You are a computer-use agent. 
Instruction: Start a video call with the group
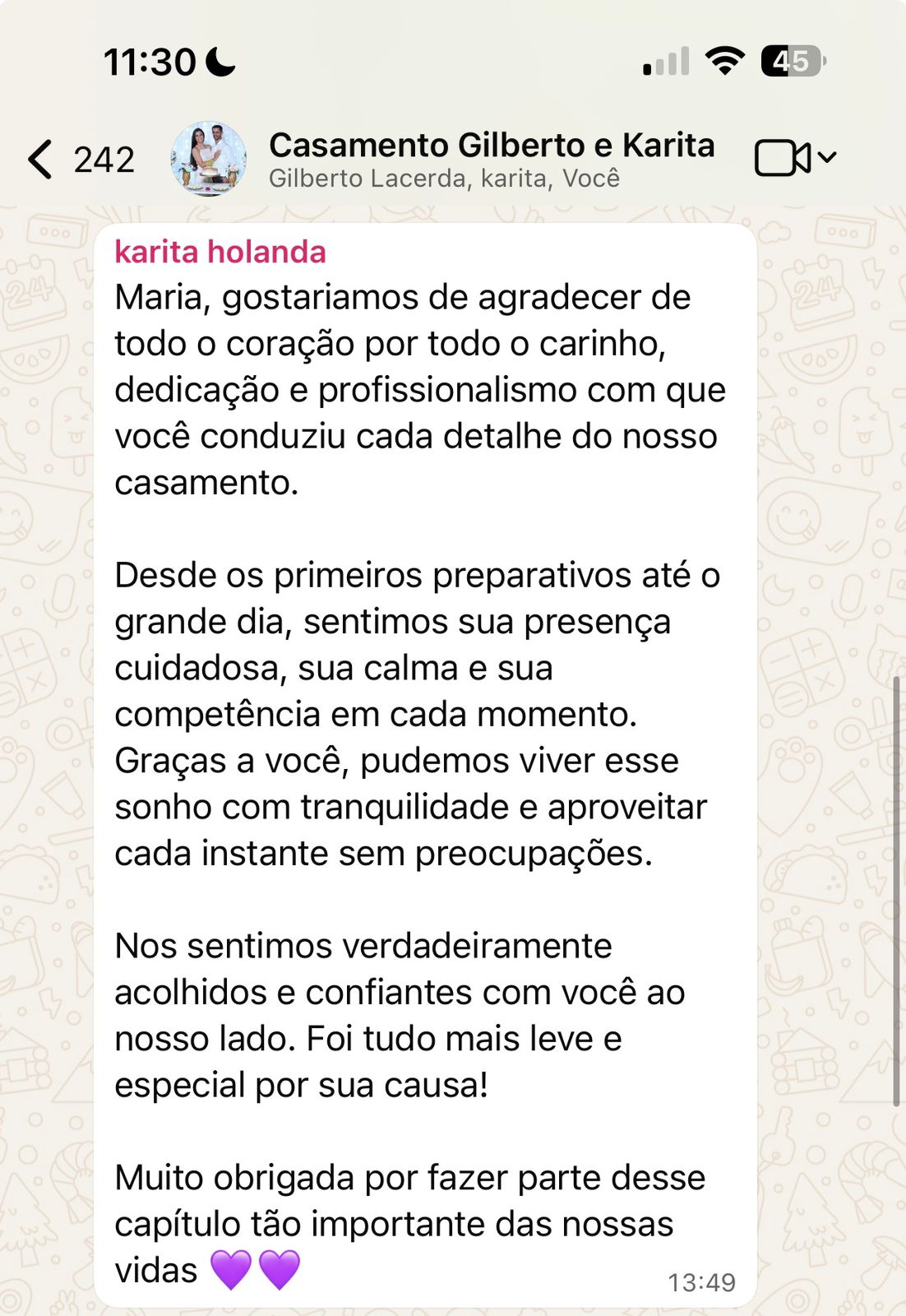coord(783,158)
